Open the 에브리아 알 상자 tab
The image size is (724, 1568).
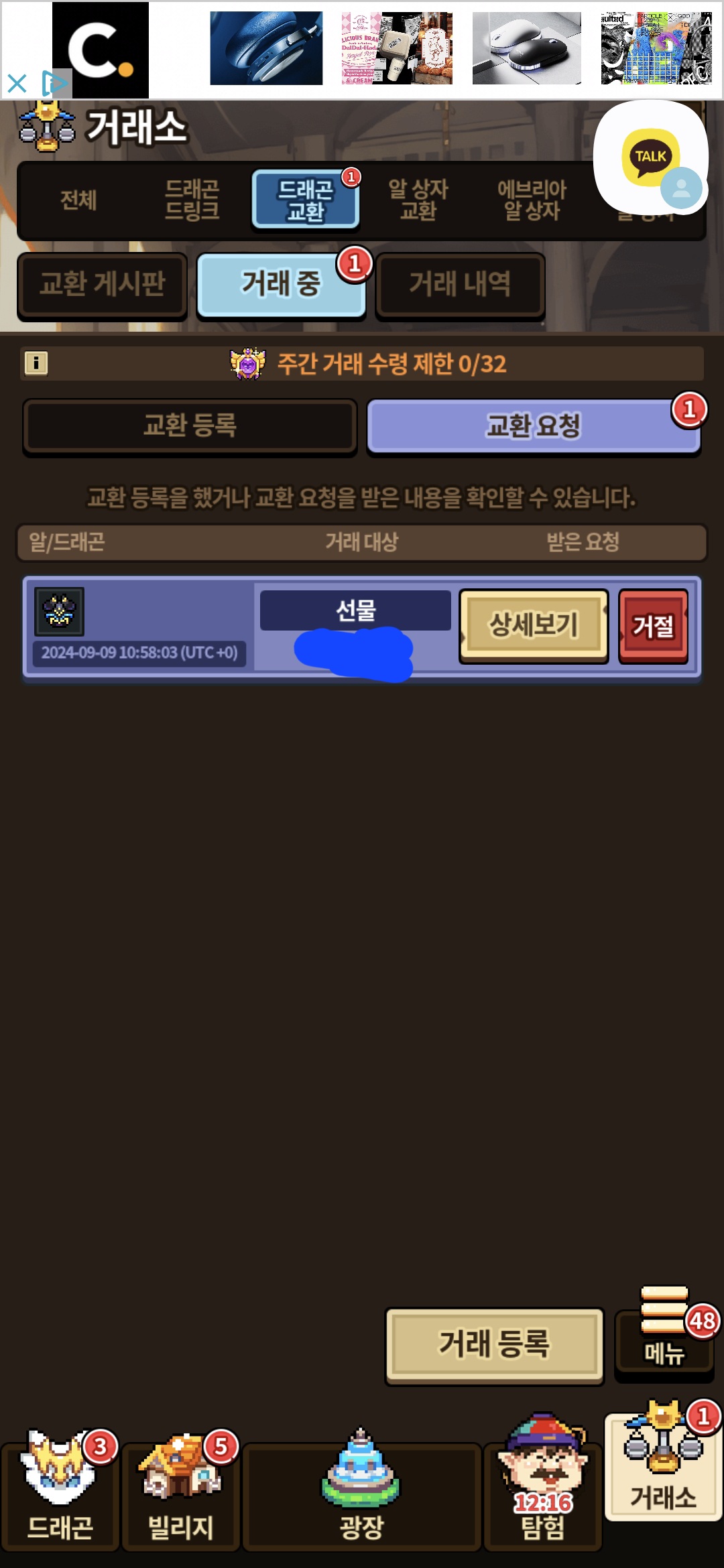[532, 200]
